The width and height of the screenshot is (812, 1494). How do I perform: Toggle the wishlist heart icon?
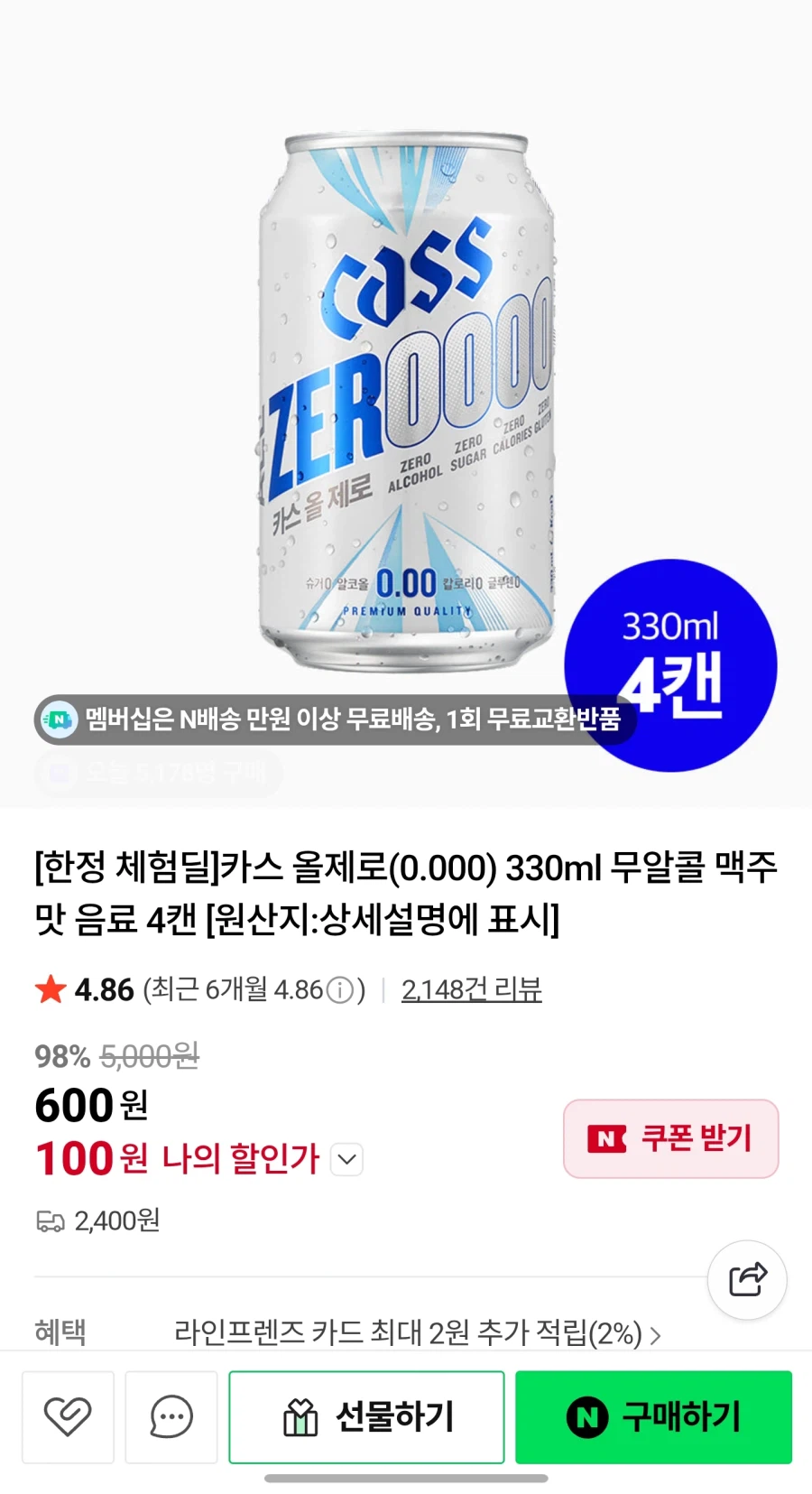click(68, 1417)
